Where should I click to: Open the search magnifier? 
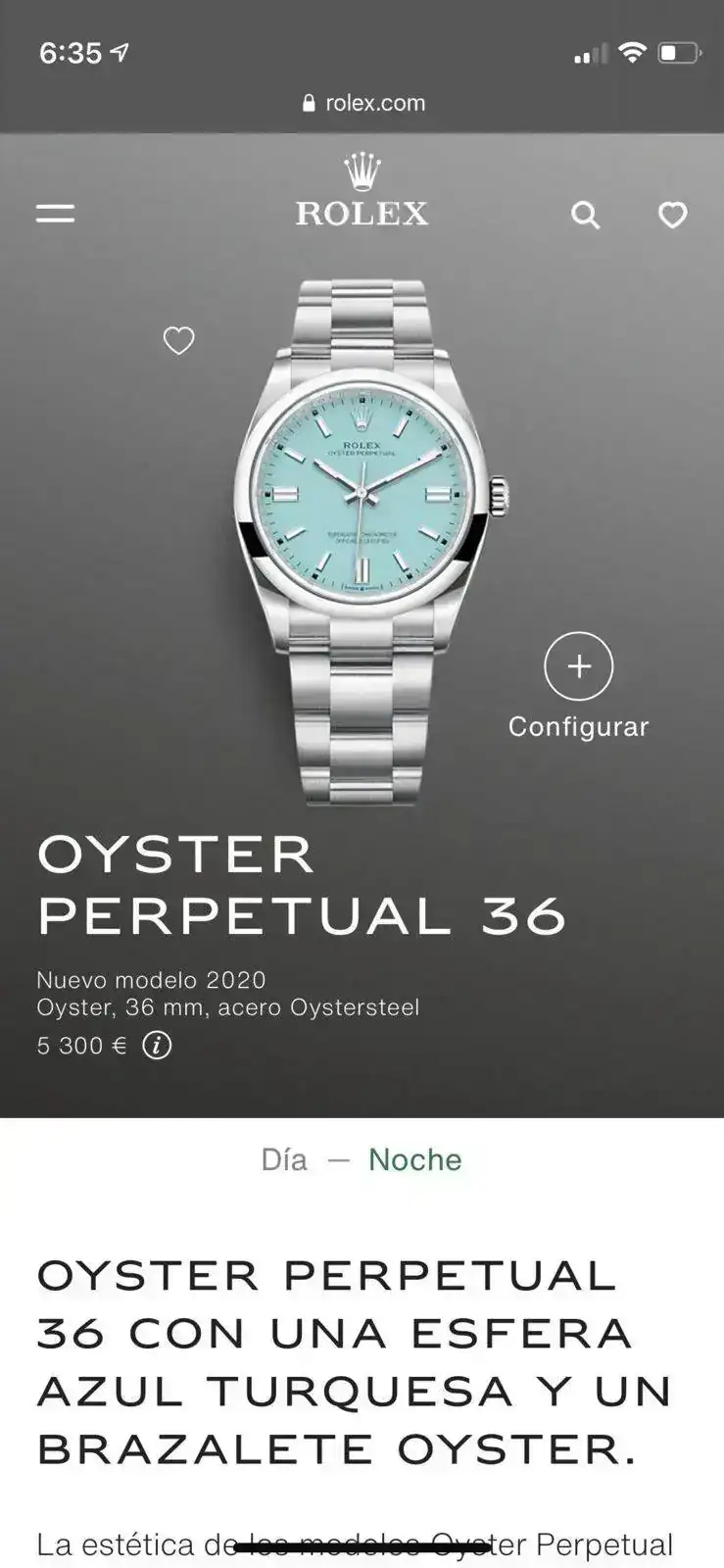[x=585, y=215]
